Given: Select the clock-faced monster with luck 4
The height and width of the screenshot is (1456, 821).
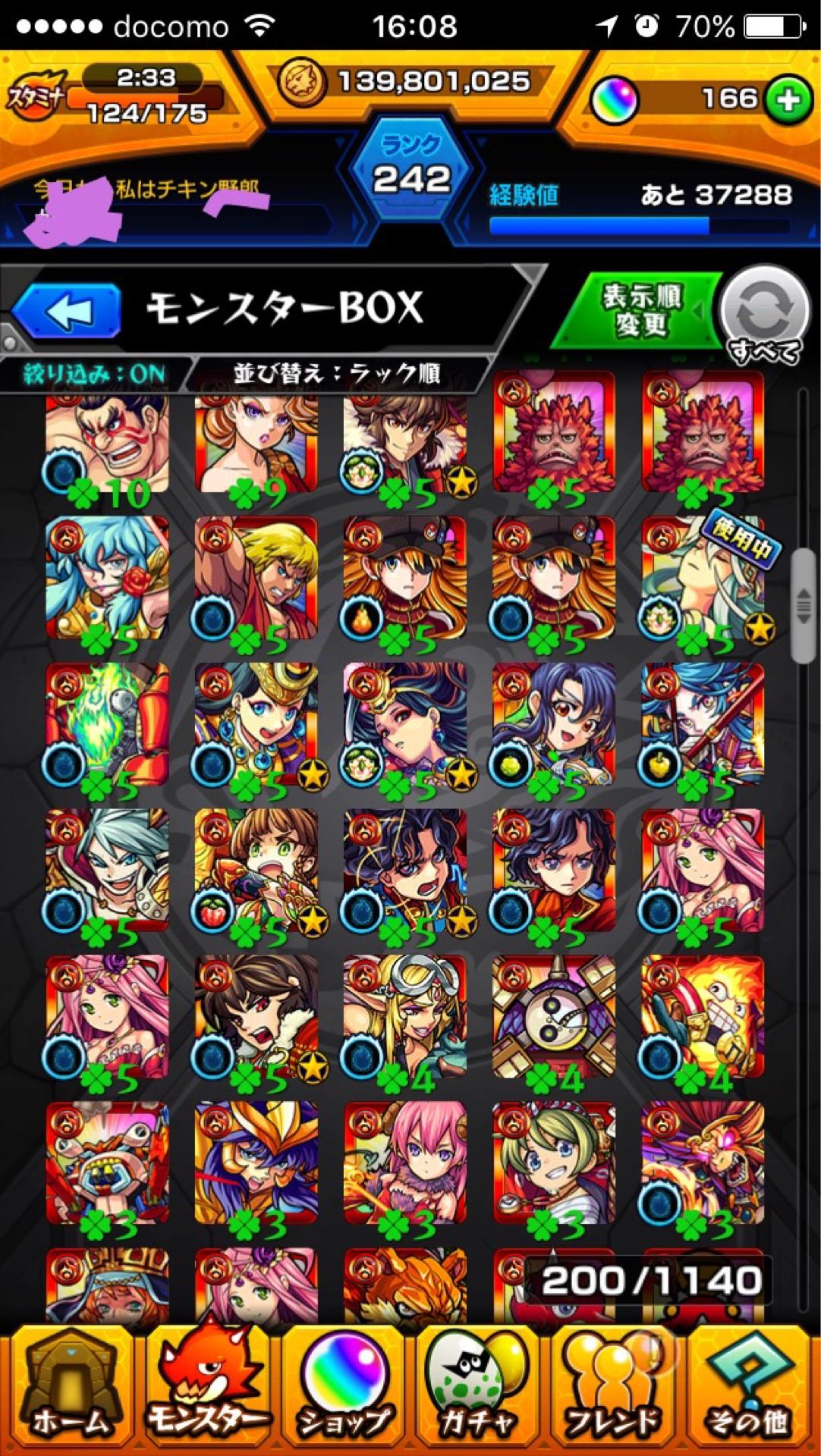Looking at the screenshot, I should 553,1018.
